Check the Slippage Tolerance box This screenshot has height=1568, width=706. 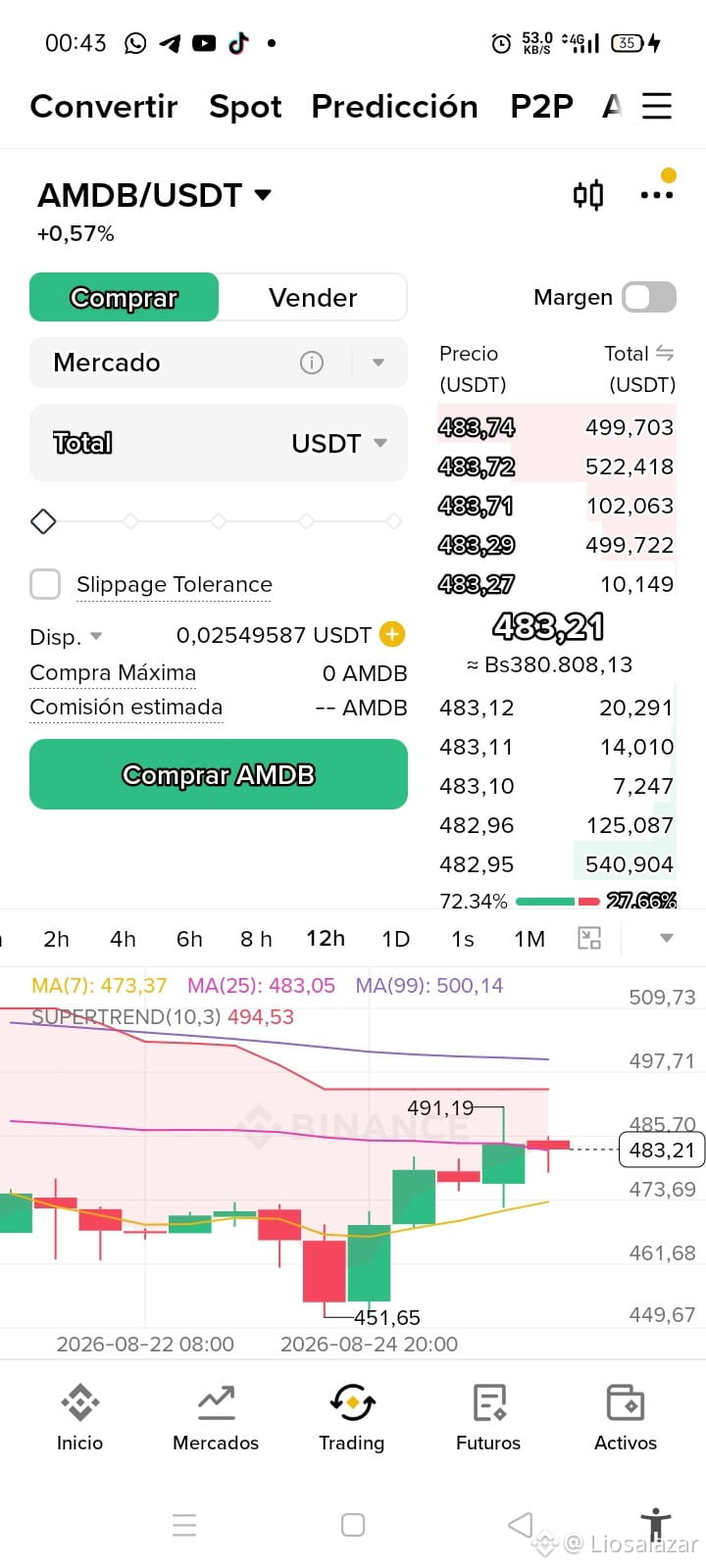click(45, 584)
